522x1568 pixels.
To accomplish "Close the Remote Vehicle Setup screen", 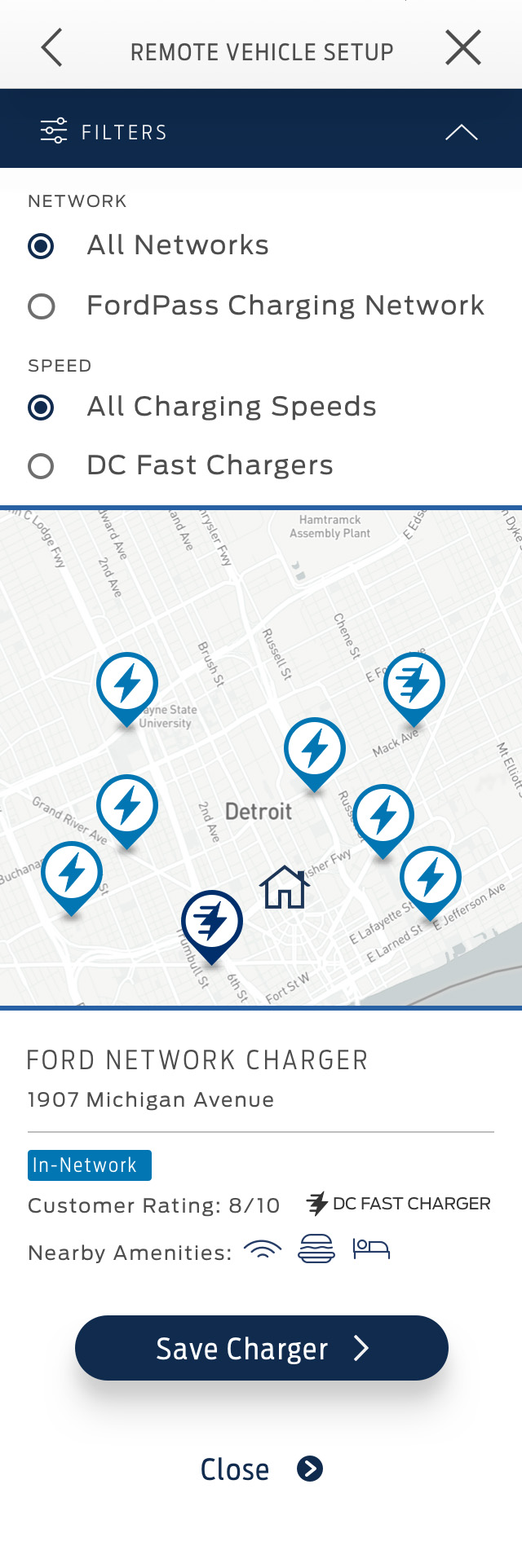I will click(x=462, y=47).
